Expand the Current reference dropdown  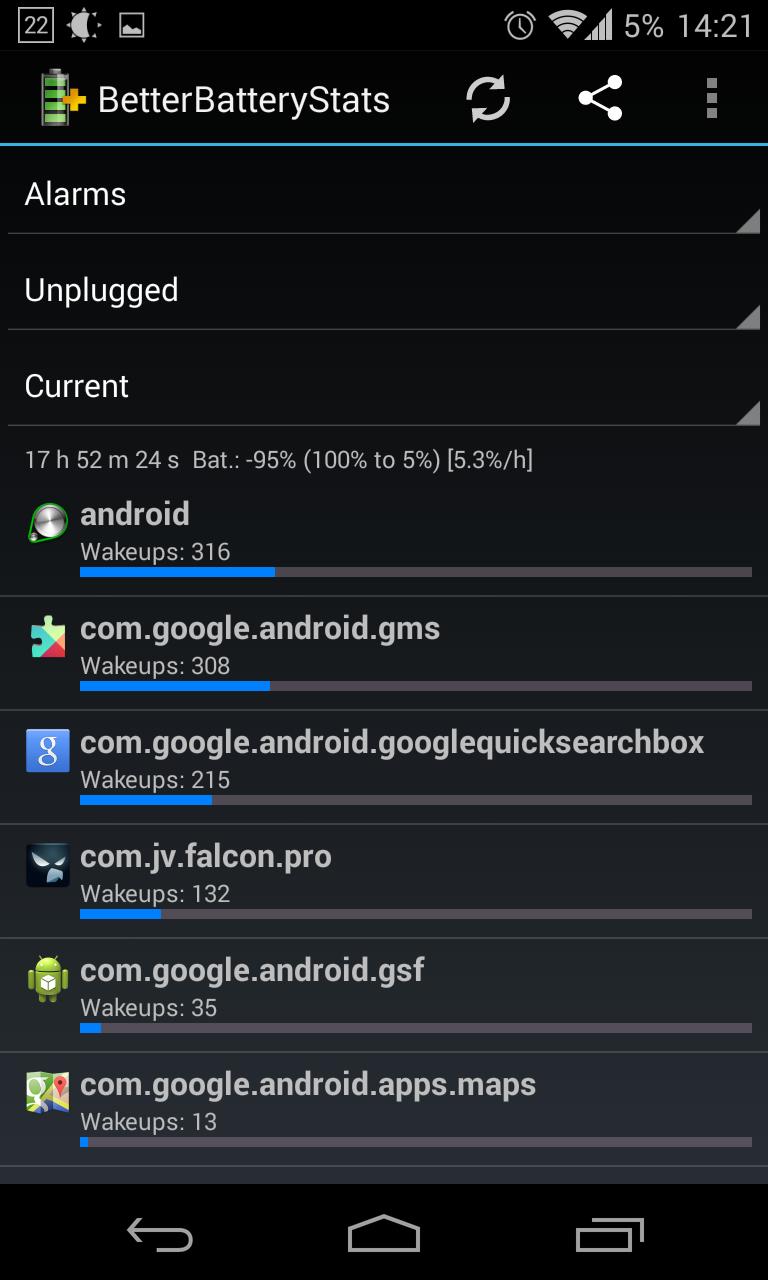coord(384,386)
